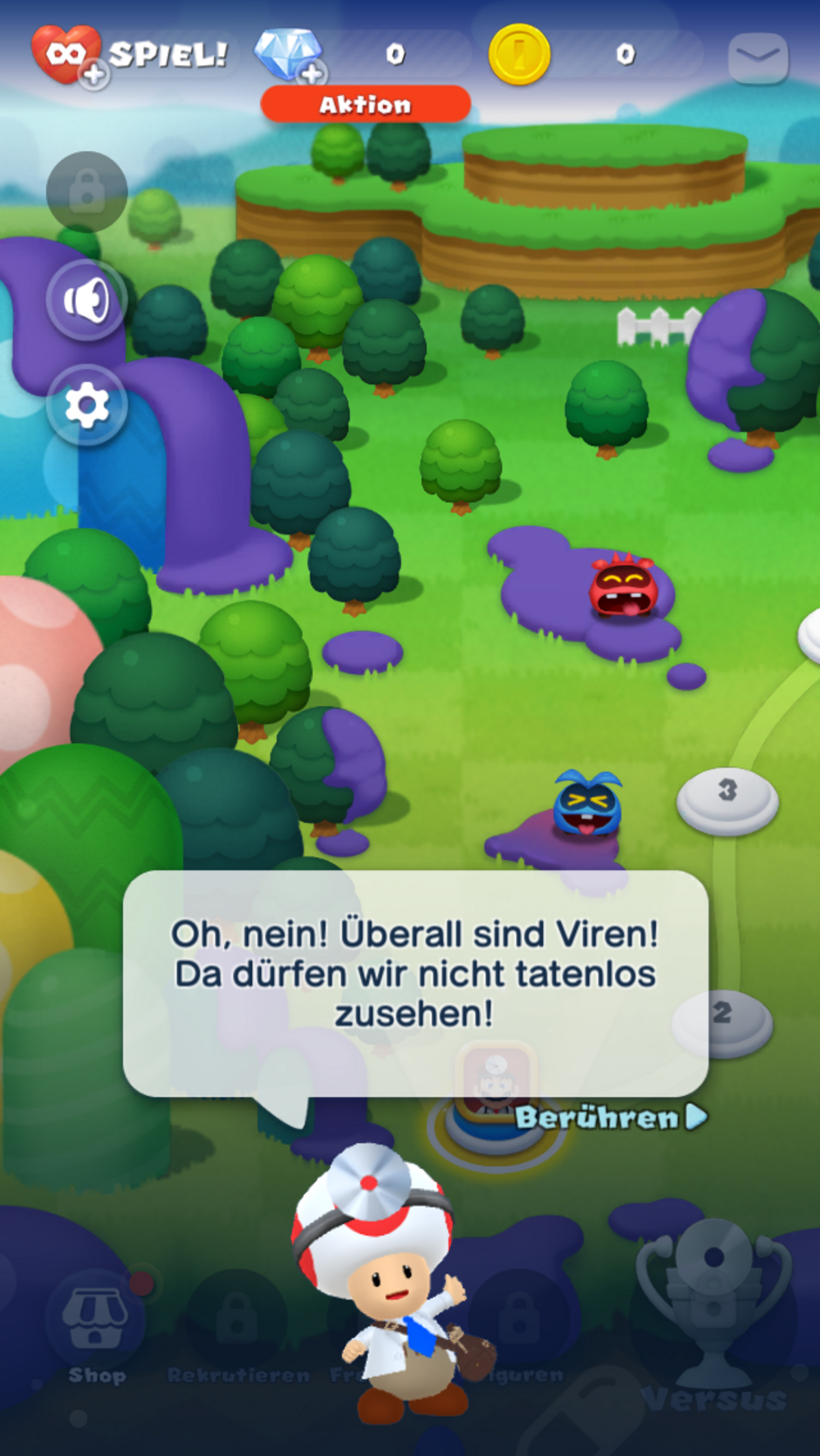Image resolution: width=820 pixels, height=1456 pixels.
Task: Tap the locked round button above speaker
Action: click(x=87, y=191)
